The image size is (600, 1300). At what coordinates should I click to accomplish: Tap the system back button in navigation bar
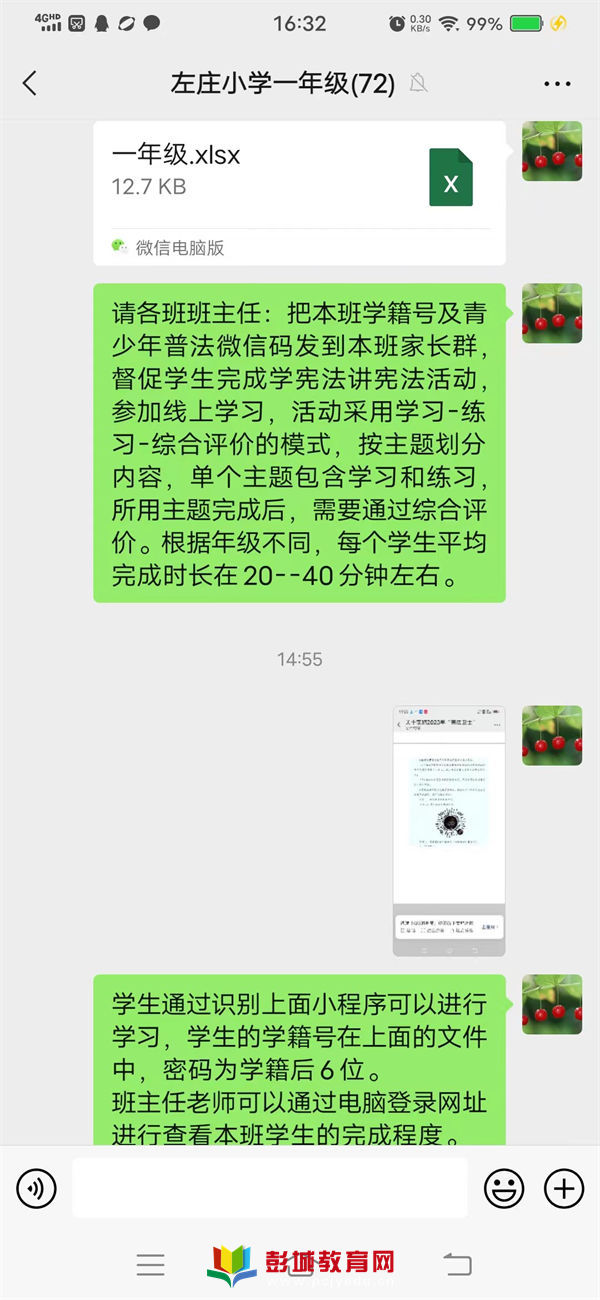tap(457, 1264)
